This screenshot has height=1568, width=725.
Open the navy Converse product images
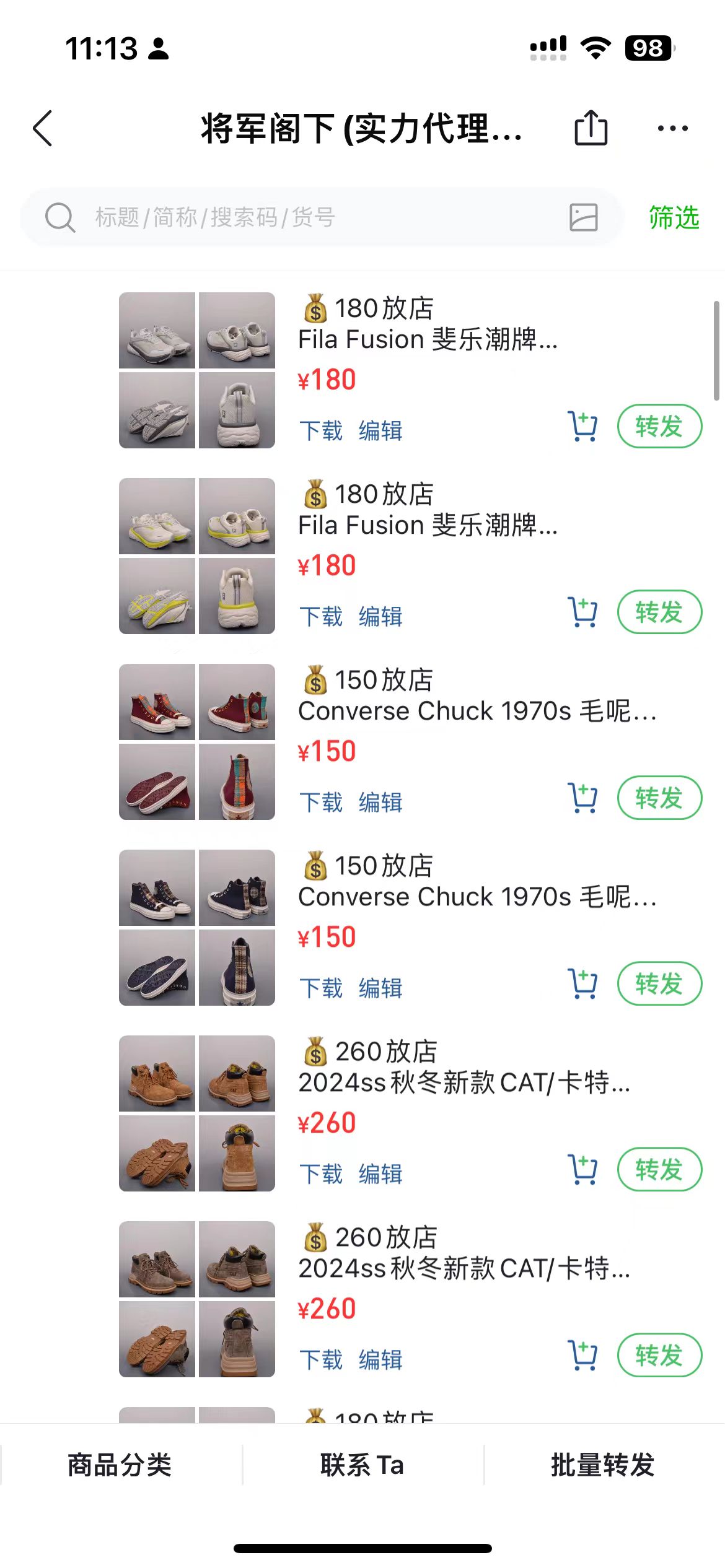[197, 927]
